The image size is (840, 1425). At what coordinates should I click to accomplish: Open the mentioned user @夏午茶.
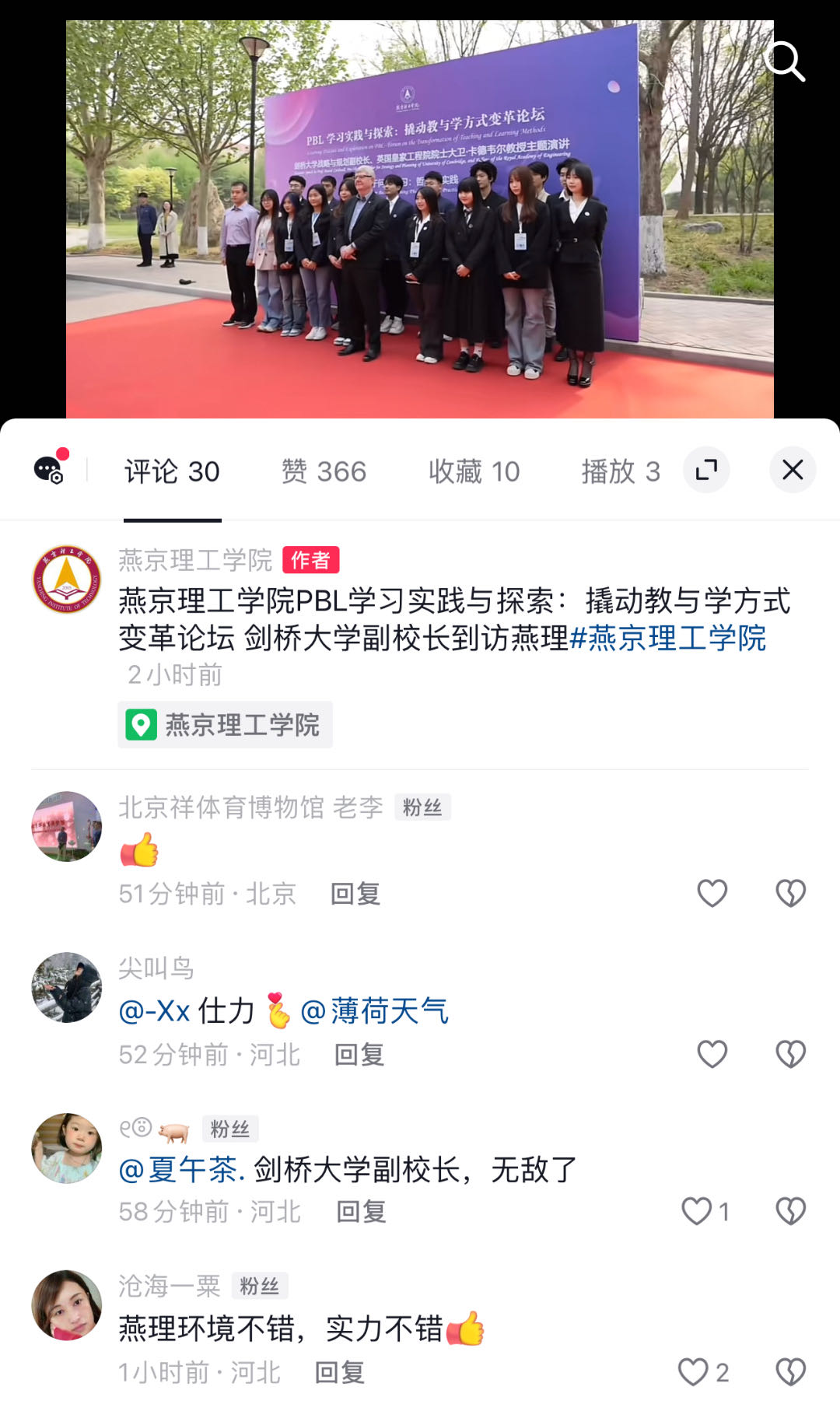[182, 1170]
